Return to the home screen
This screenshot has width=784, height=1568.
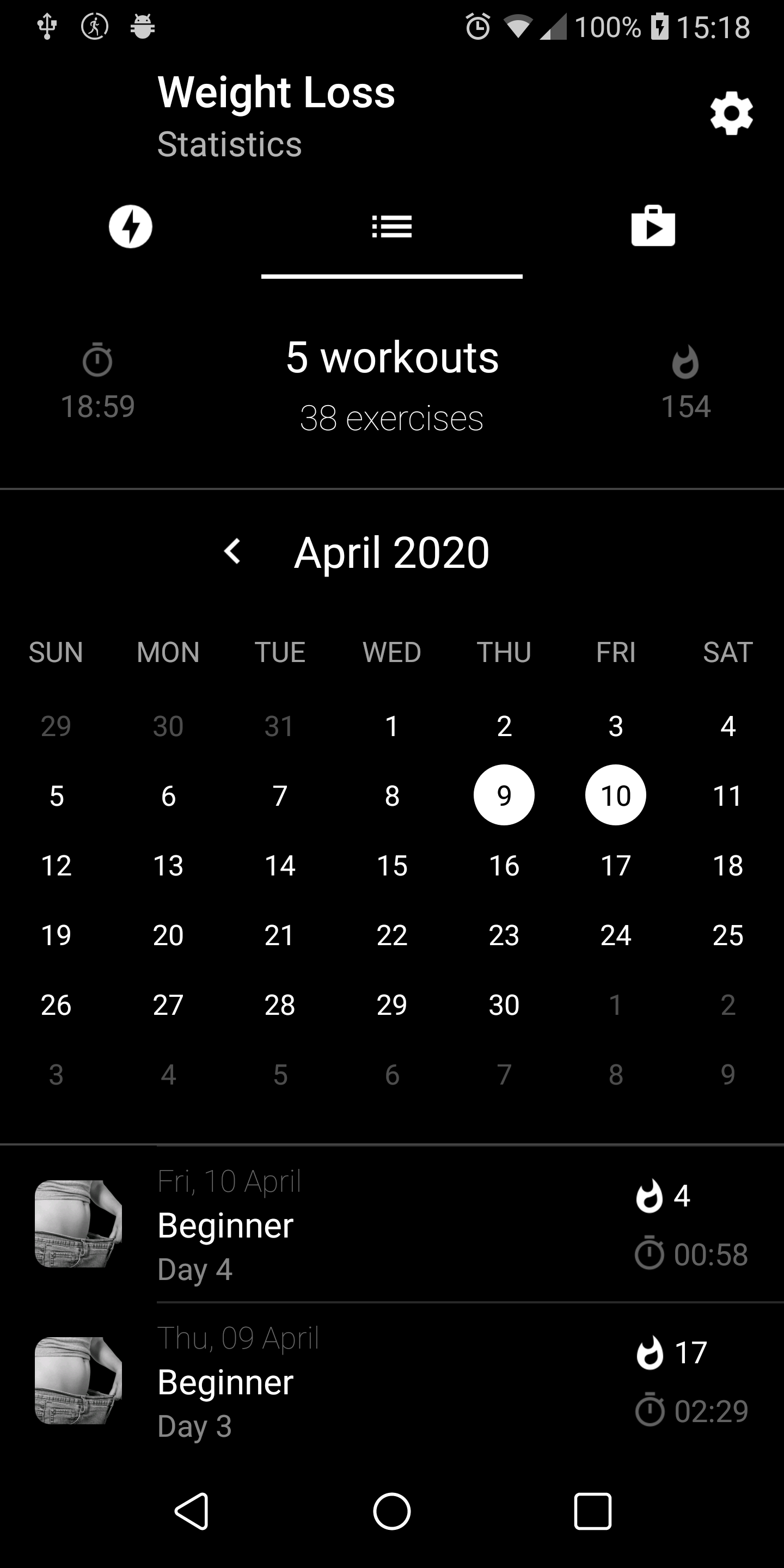tap(392, 1511)
